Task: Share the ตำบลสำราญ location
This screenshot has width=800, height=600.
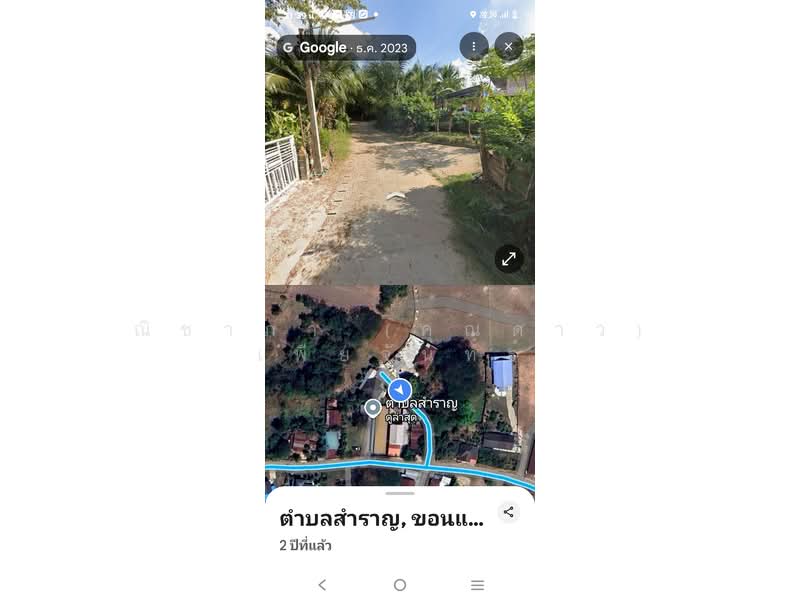Action: pos(509,512)
